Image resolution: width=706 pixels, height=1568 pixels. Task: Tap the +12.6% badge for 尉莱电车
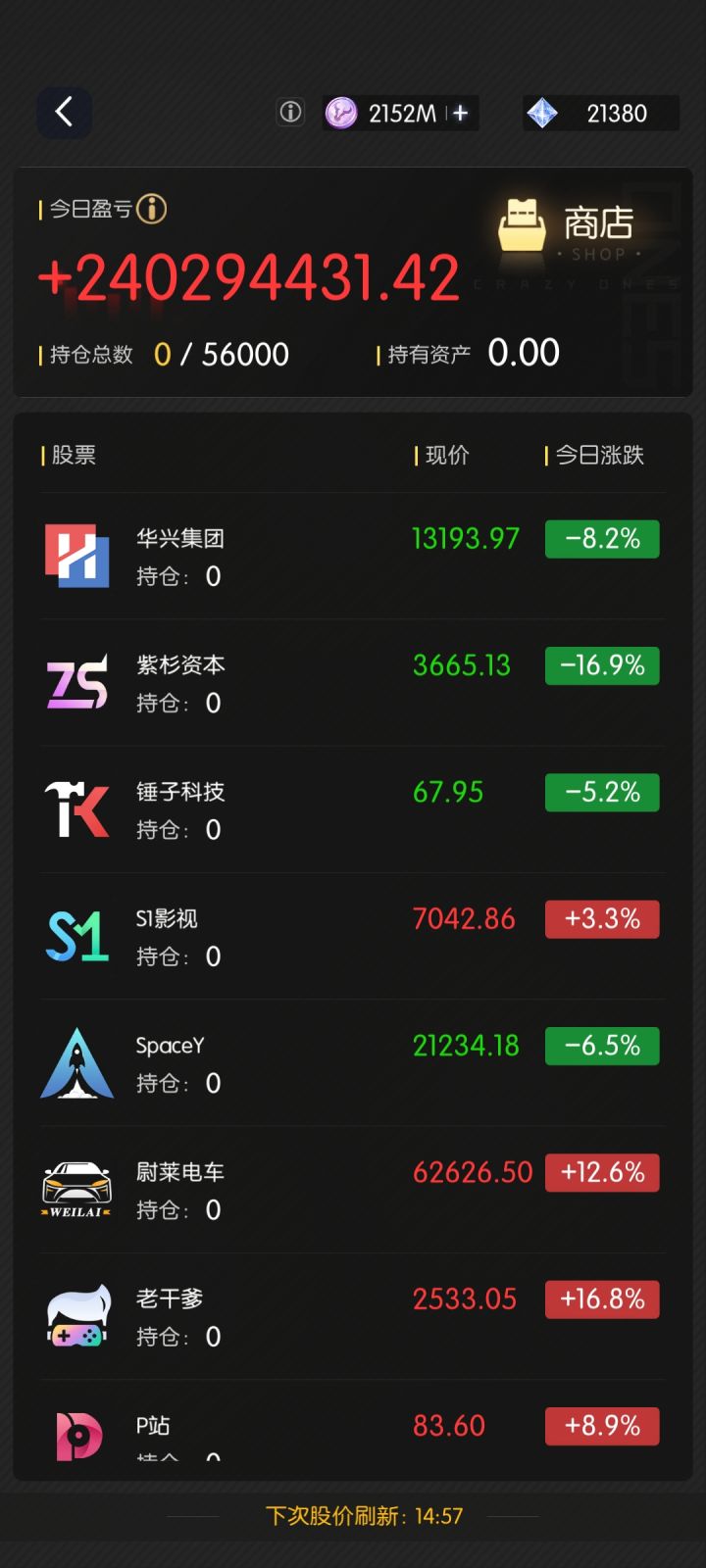coord(601,1172)
